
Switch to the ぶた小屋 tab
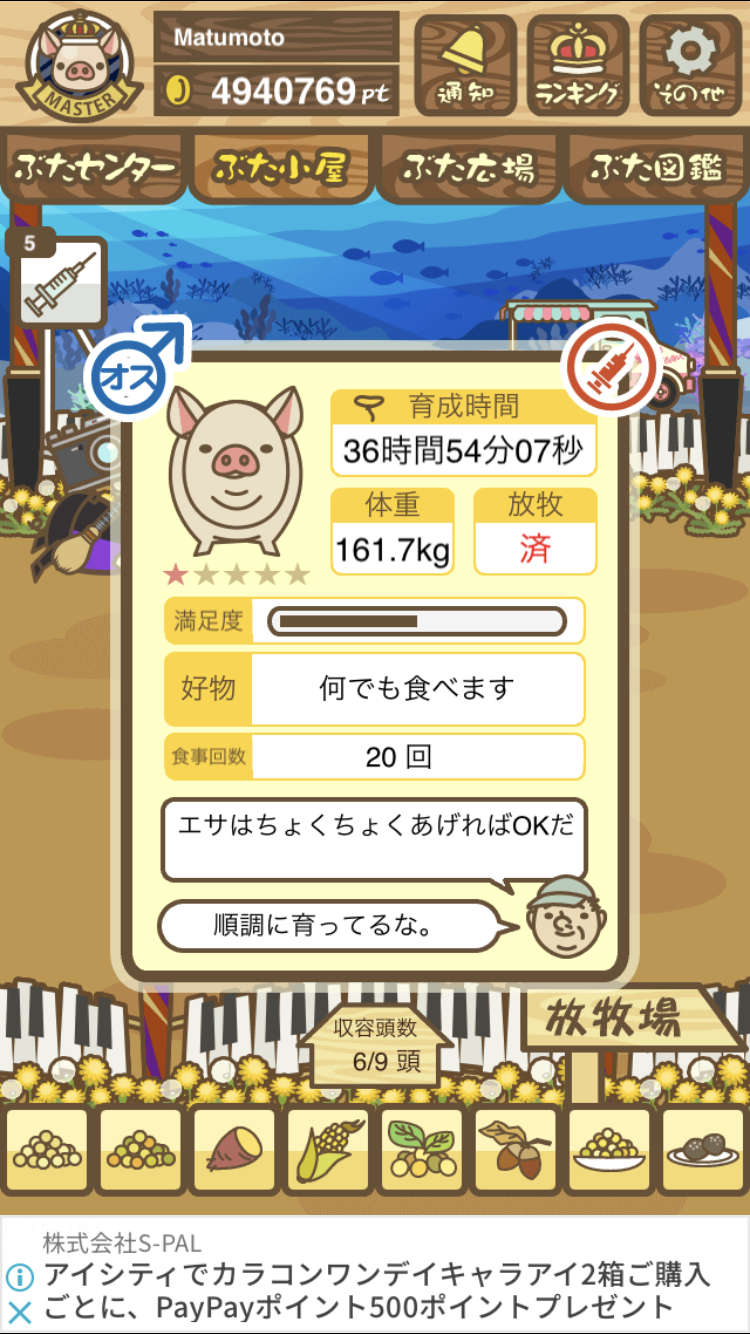point(281,168)
